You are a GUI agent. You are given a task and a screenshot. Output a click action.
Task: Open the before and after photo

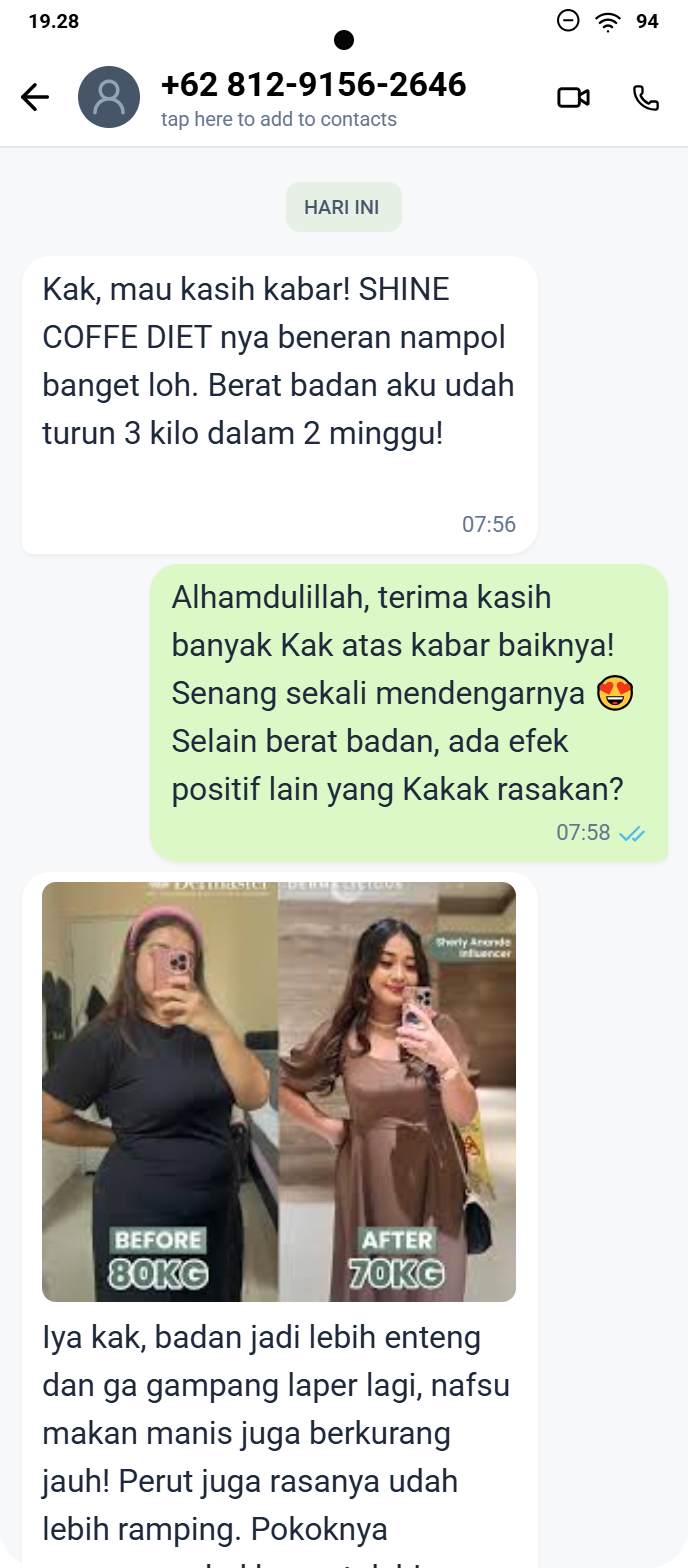tap(279, 1091)
